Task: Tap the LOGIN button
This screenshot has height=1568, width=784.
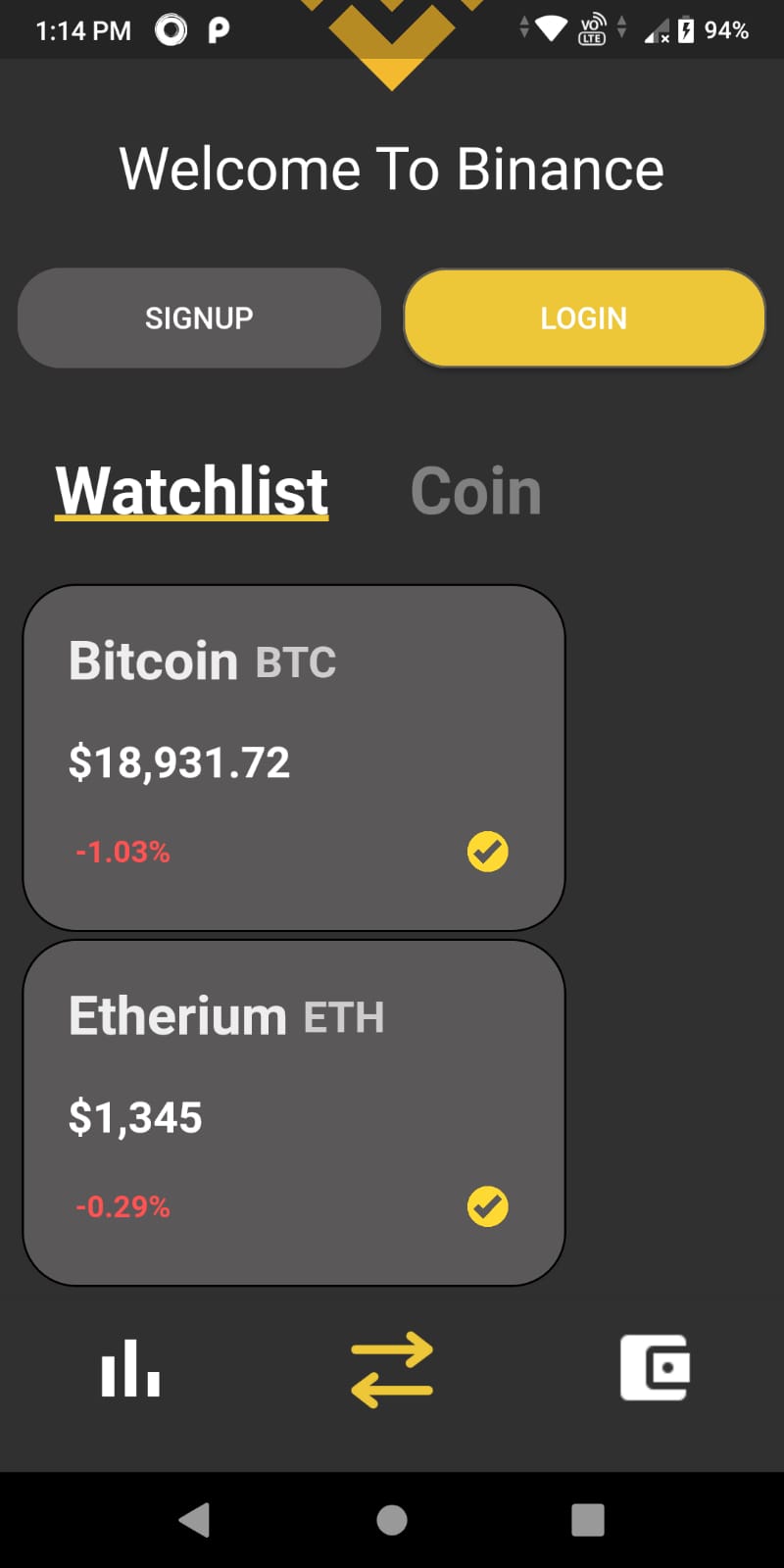Action: (583, 318)
